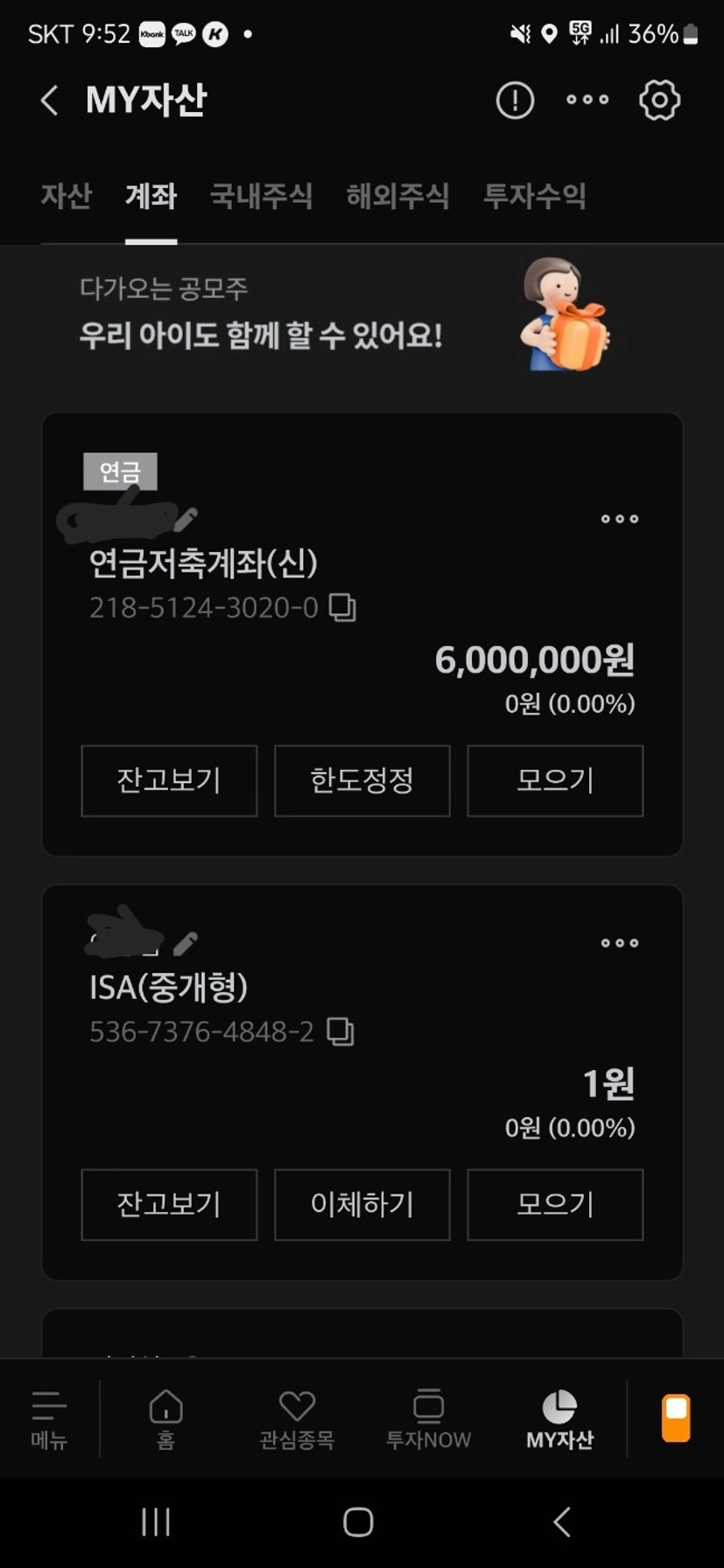Copy 연금저축계좌 account number
This screenshot has height=1568, width=724.
(x=342, y=607)
